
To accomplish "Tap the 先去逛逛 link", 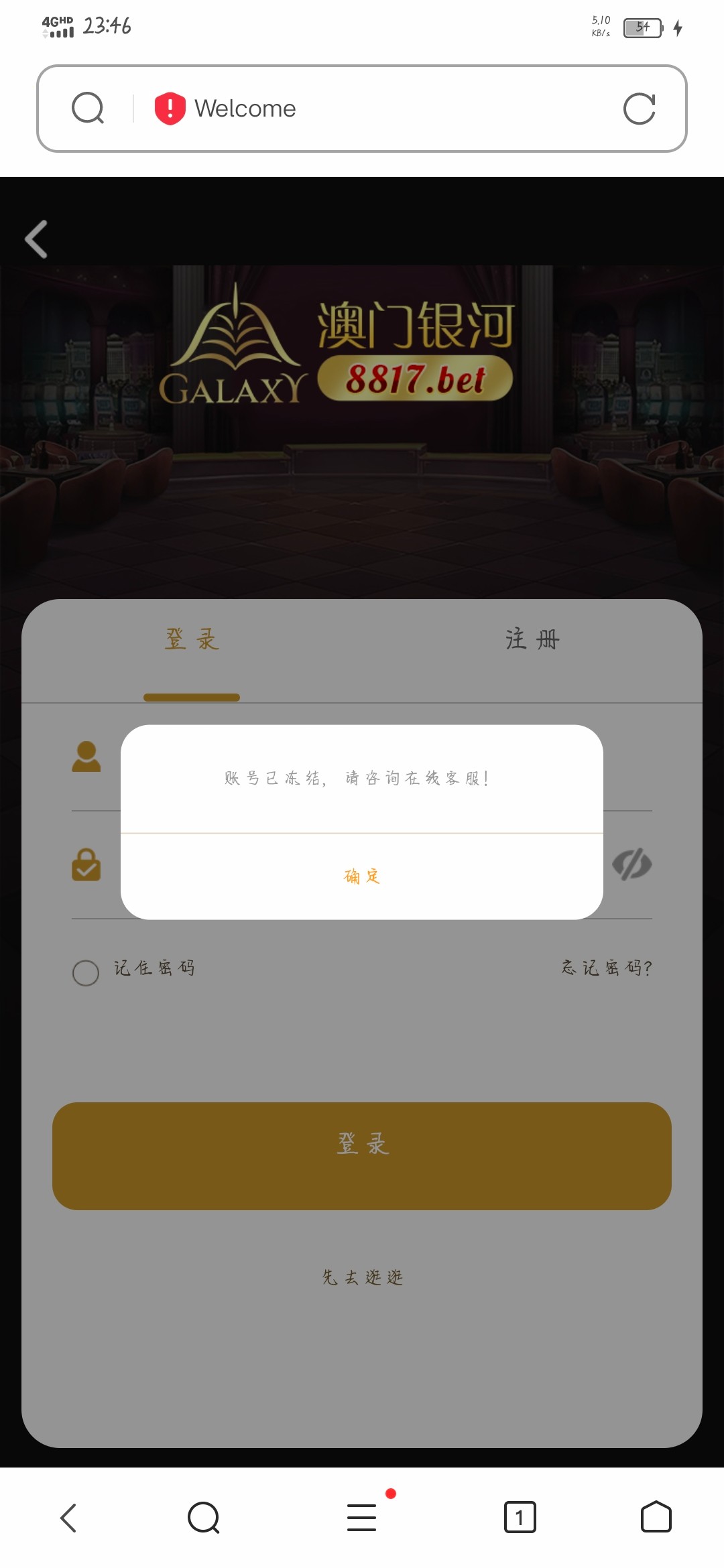I will (x=362, y=1277).
